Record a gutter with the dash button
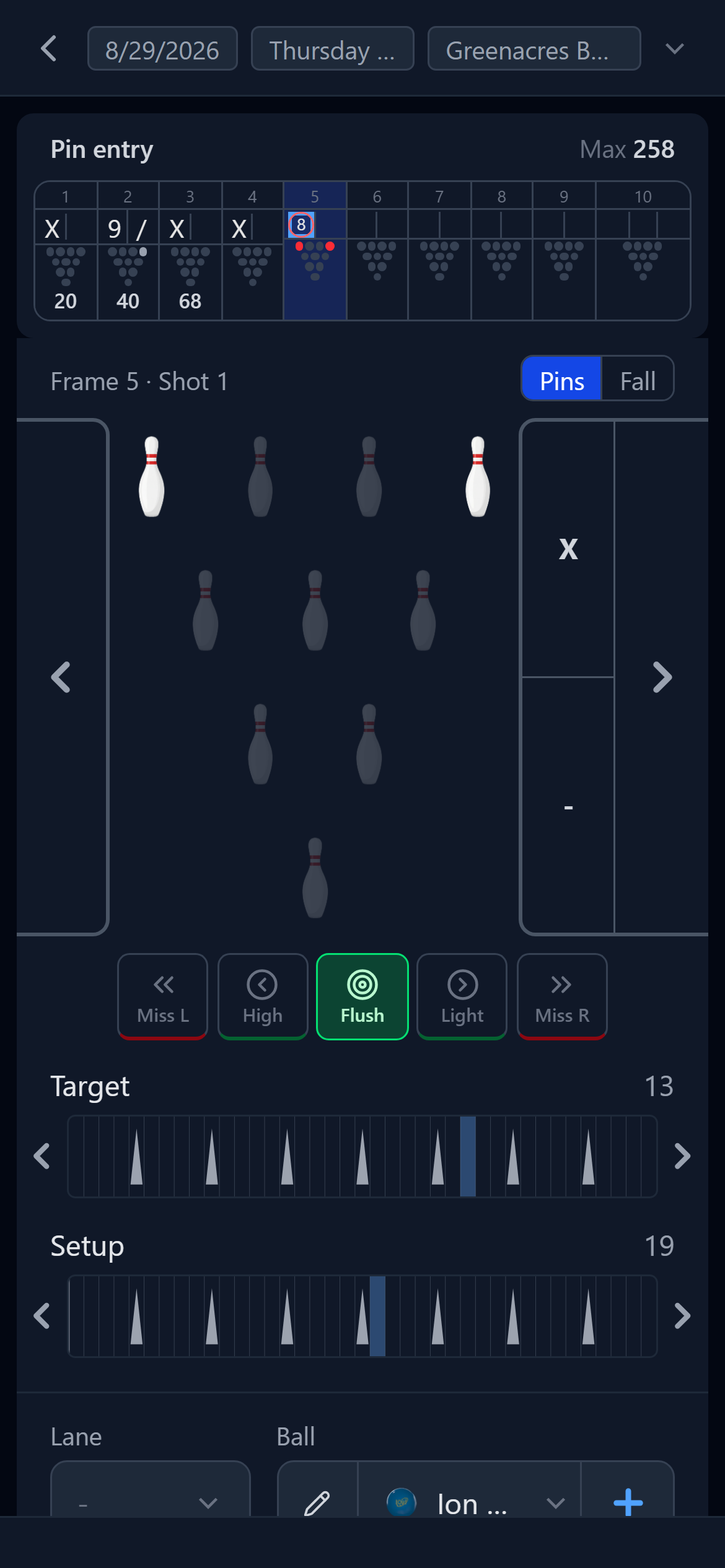The image size is (725, 1568). coord(568,806)
